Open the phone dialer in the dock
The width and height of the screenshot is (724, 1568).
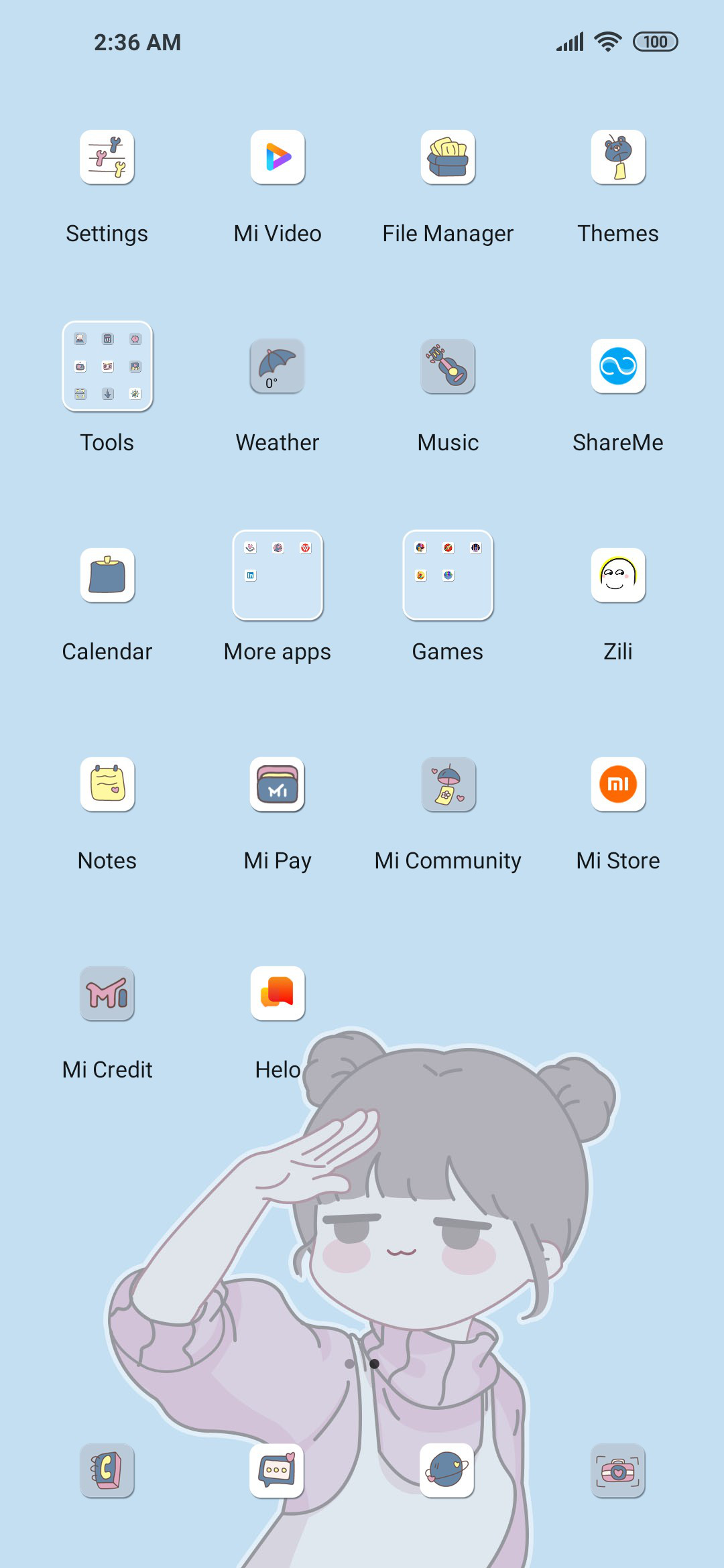tap(107, 1471)
